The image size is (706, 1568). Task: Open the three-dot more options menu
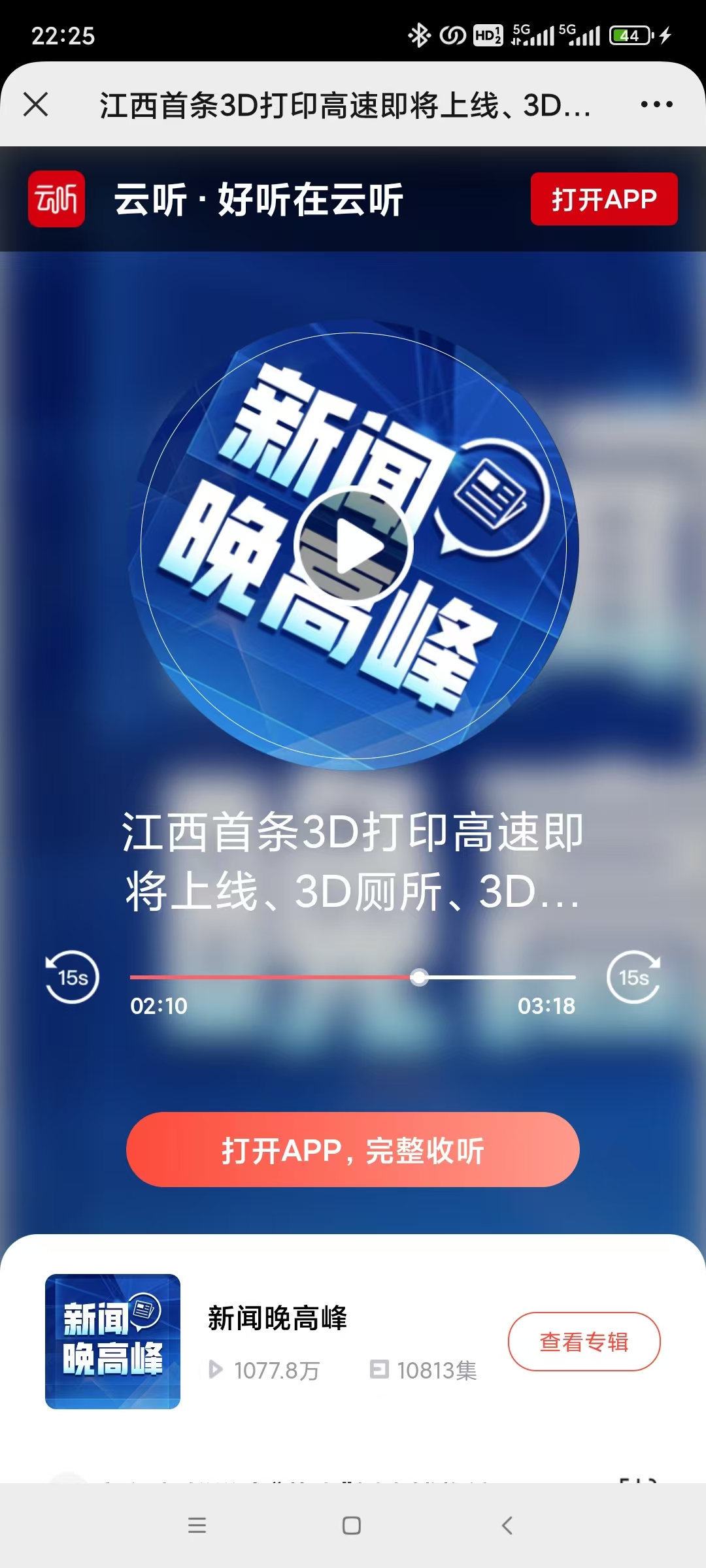click(x=656, y=104)
